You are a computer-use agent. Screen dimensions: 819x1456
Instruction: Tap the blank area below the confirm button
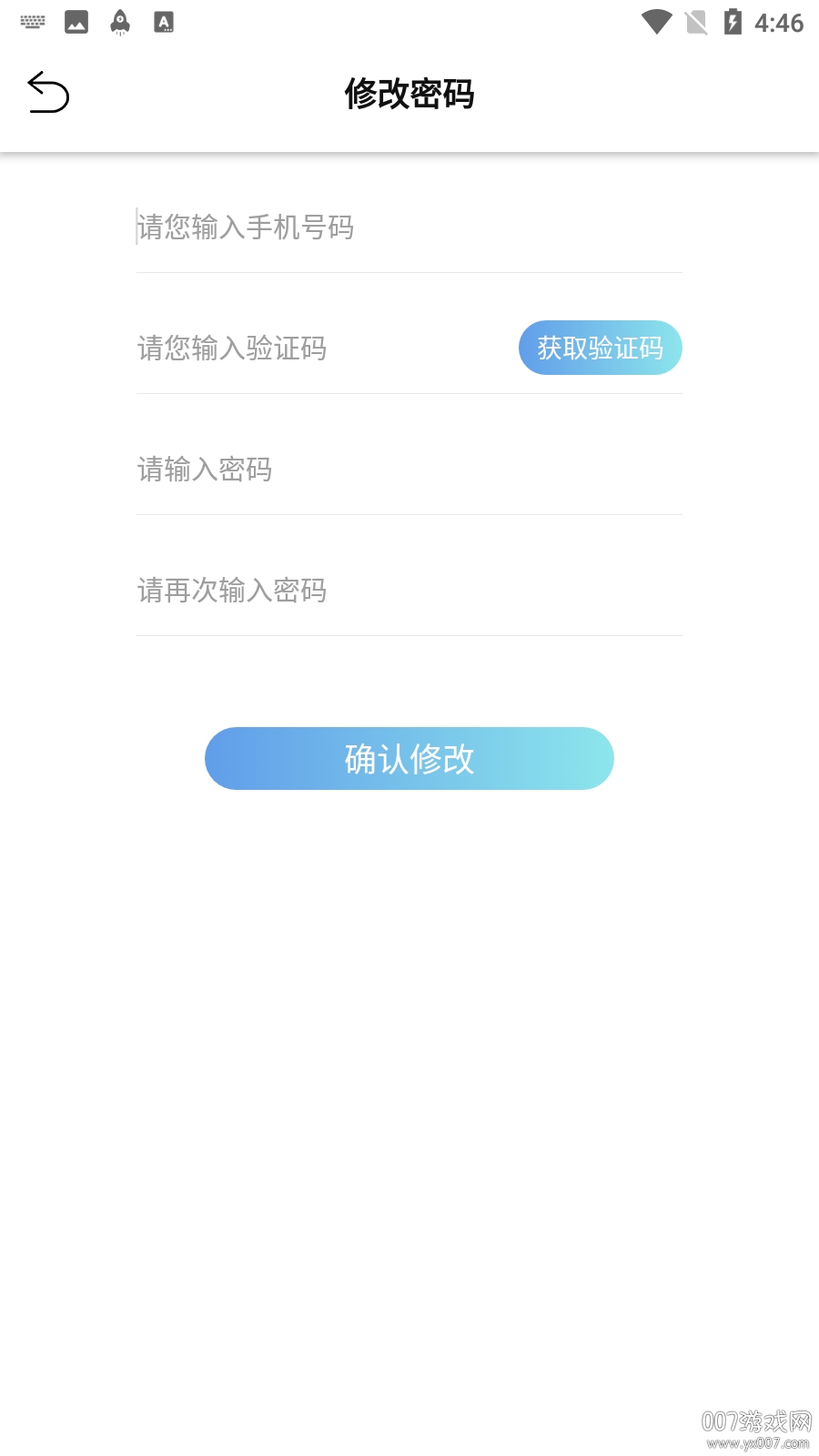pos(409,1001)
